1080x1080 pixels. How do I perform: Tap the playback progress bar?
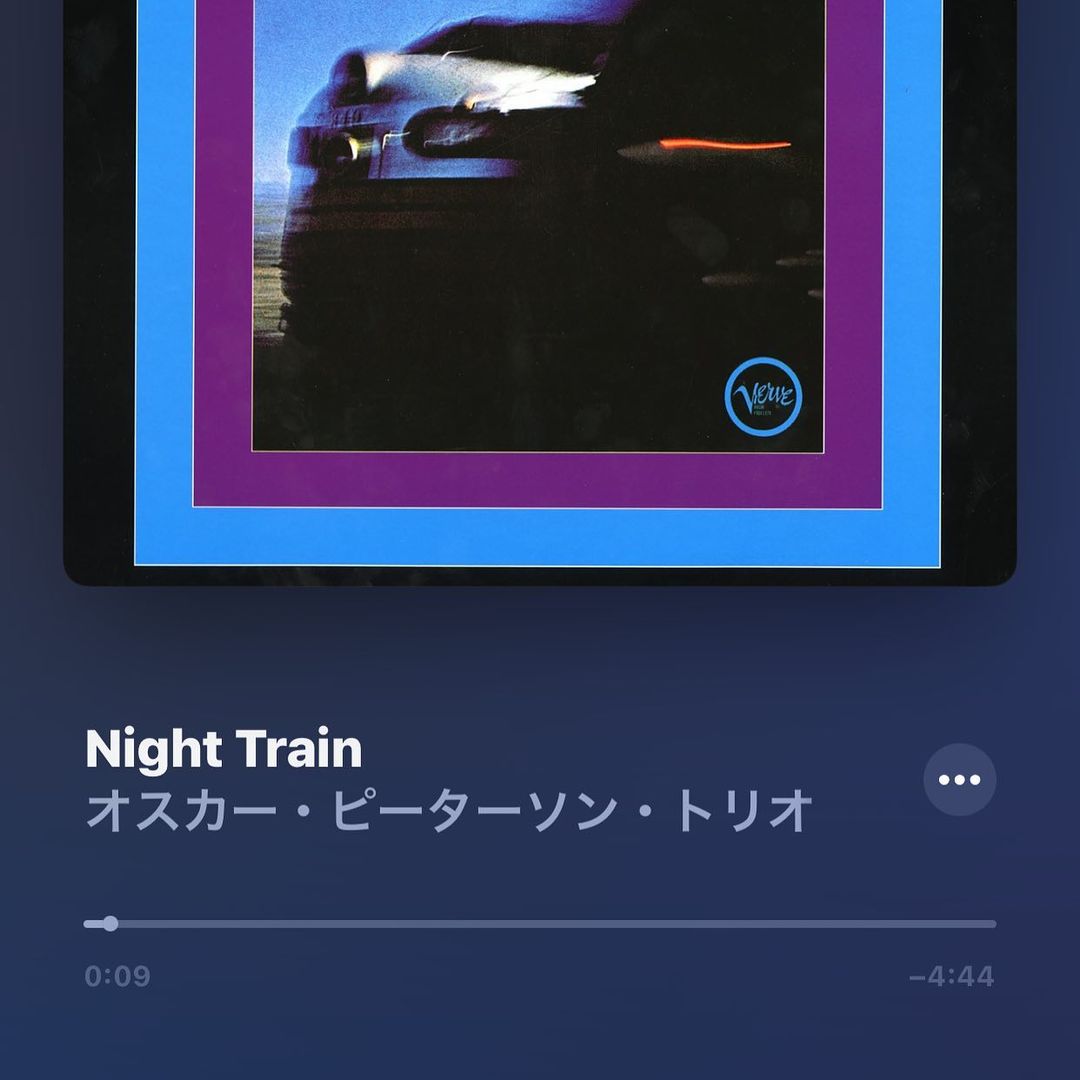click(x=540, y=924)
